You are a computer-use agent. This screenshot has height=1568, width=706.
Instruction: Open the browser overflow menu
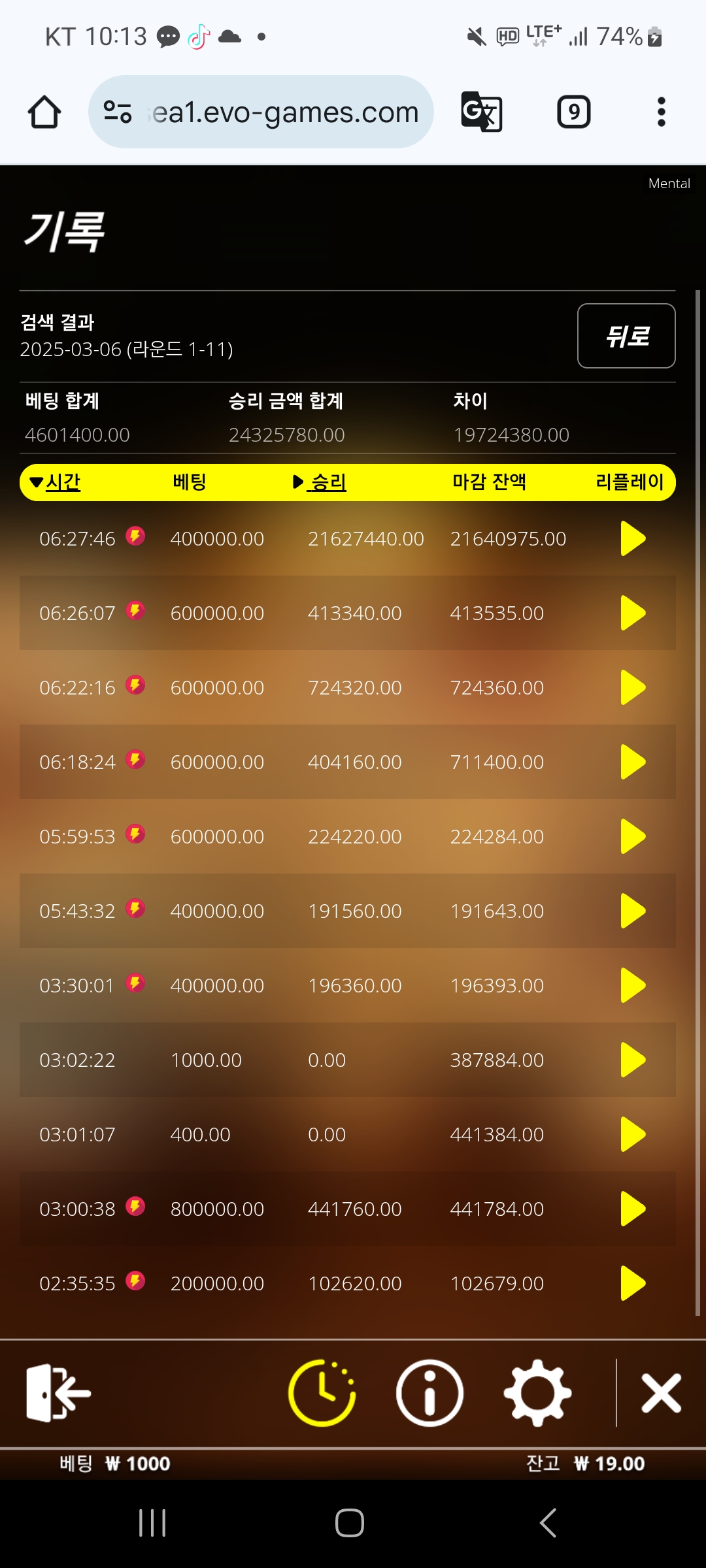pyautogui.click(x=661, y=112)
